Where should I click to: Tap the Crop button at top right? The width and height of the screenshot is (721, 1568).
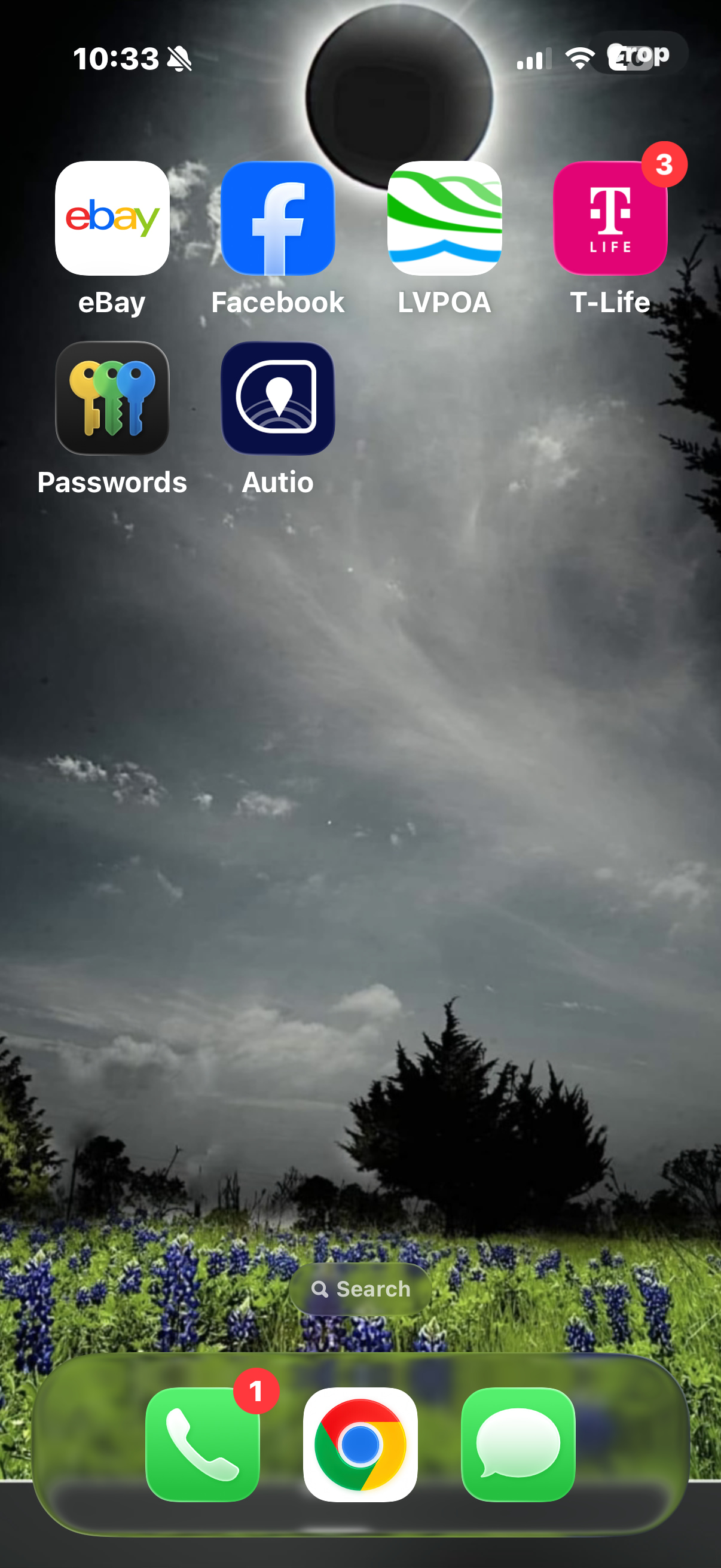[640, 54]
